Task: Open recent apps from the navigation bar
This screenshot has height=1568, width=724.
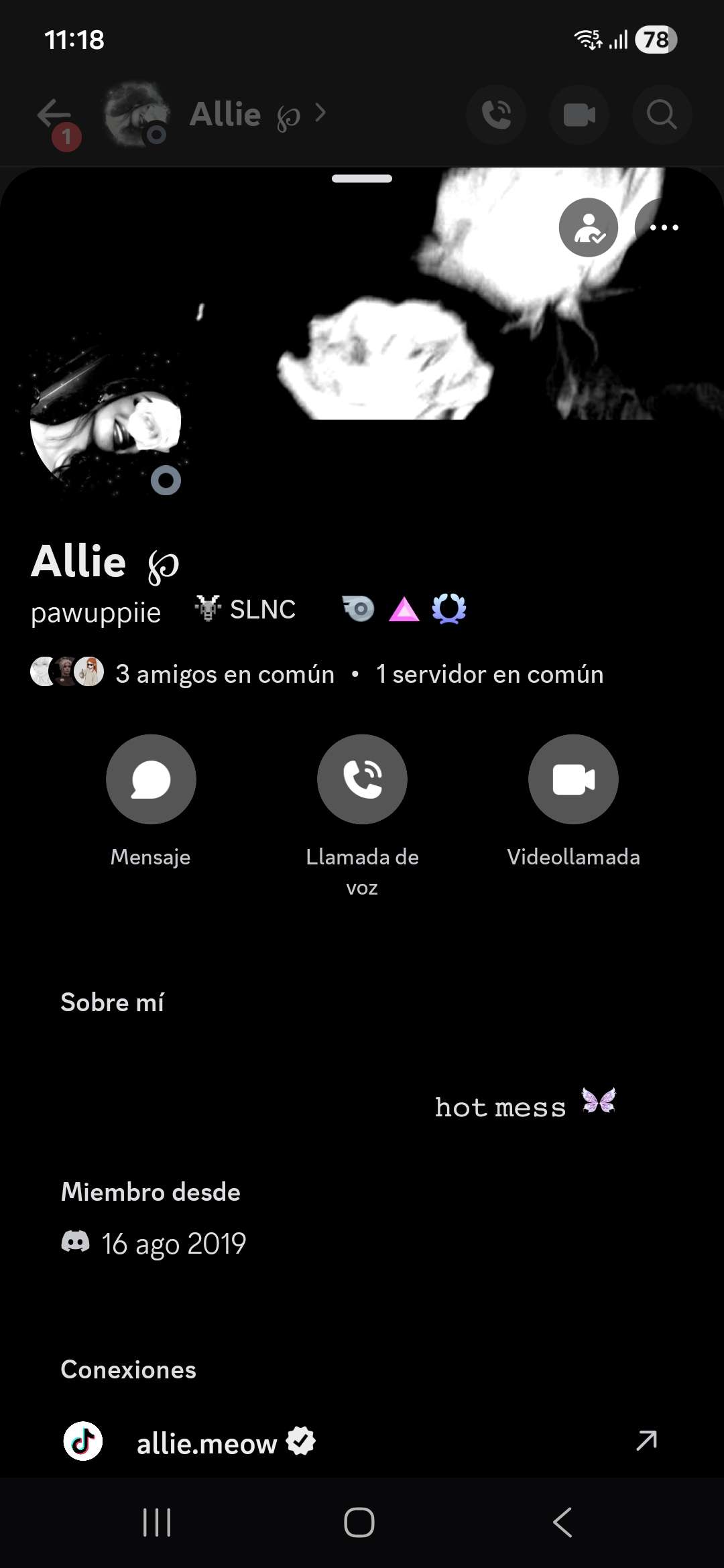Action: [x=158, y=1522]
